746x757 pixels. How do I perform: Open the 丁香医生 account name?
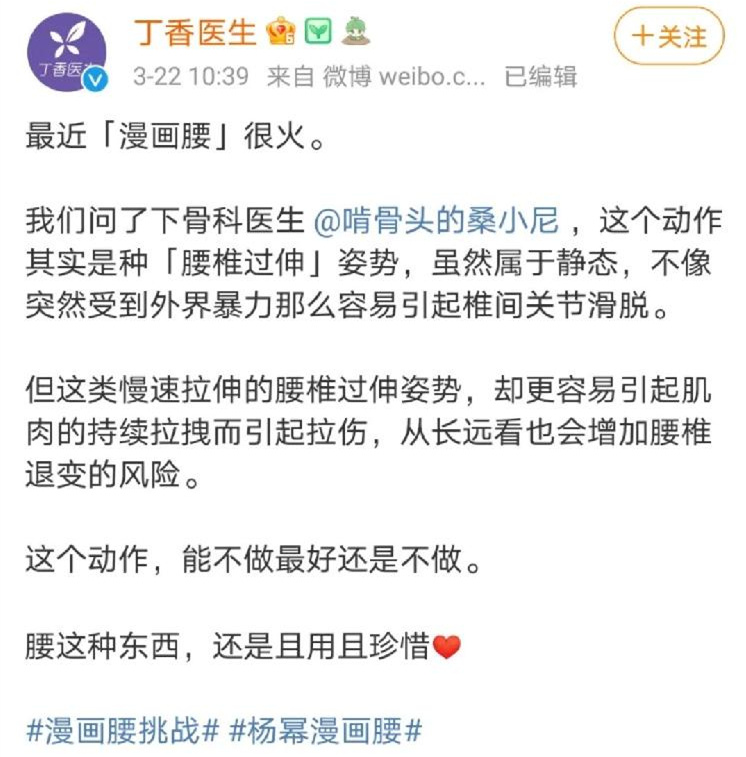(196, 32)
